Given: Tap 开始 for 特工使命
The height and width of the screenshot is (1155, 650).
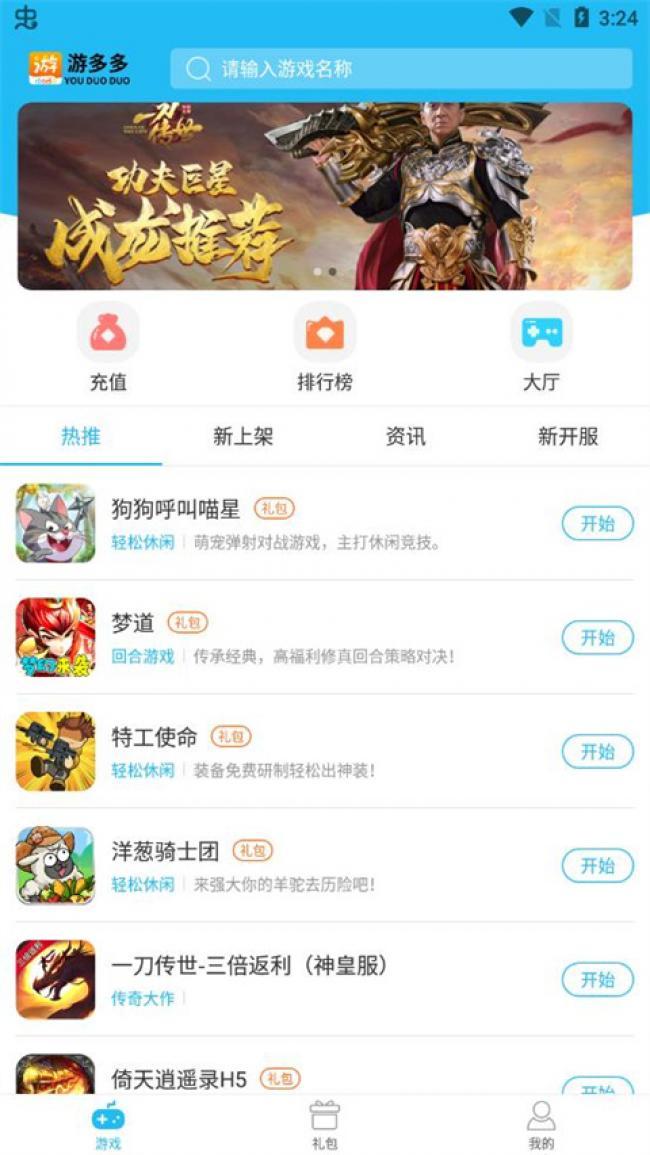Looking at the screenshot, I should point(597,752).
